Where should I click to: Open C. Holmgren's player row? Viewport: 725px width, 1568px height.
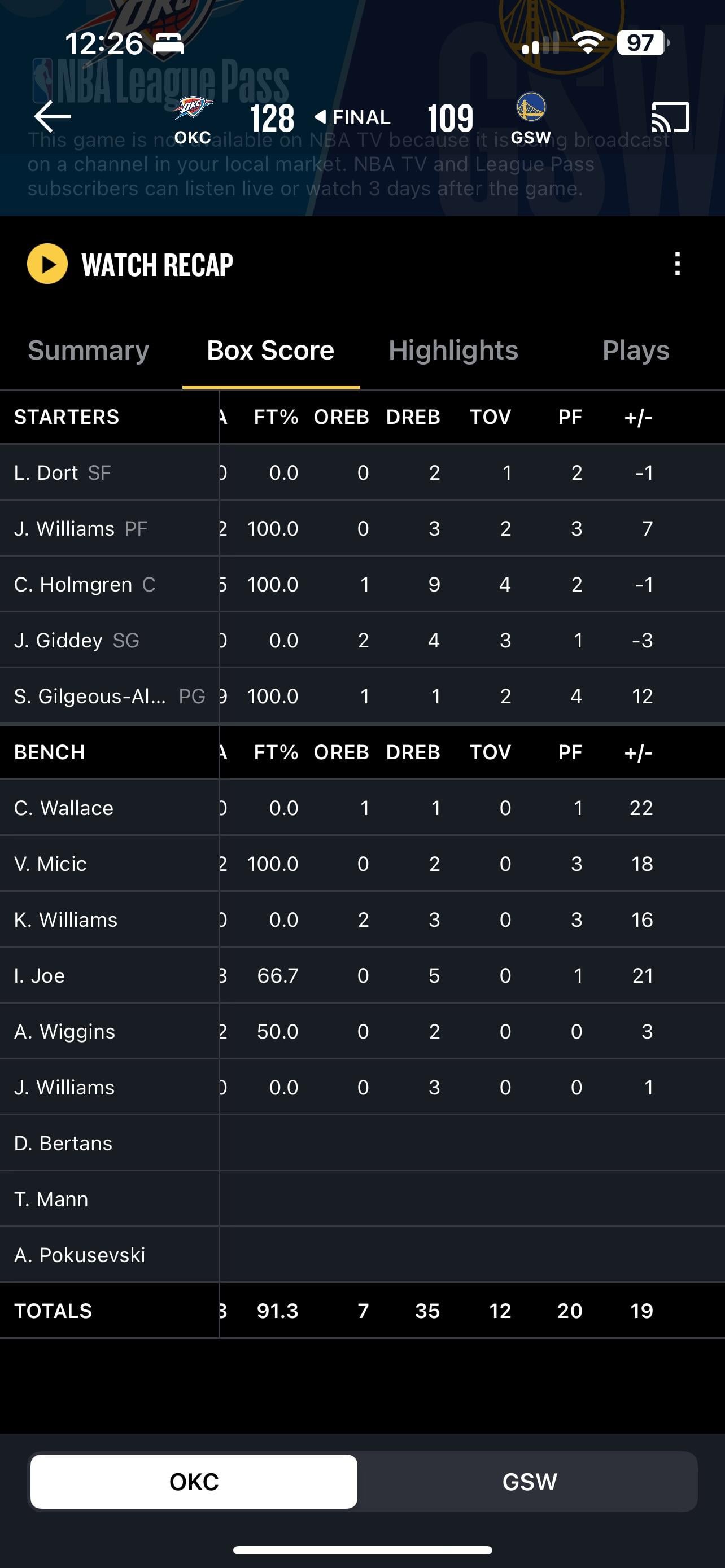click(x=73, y=584)
